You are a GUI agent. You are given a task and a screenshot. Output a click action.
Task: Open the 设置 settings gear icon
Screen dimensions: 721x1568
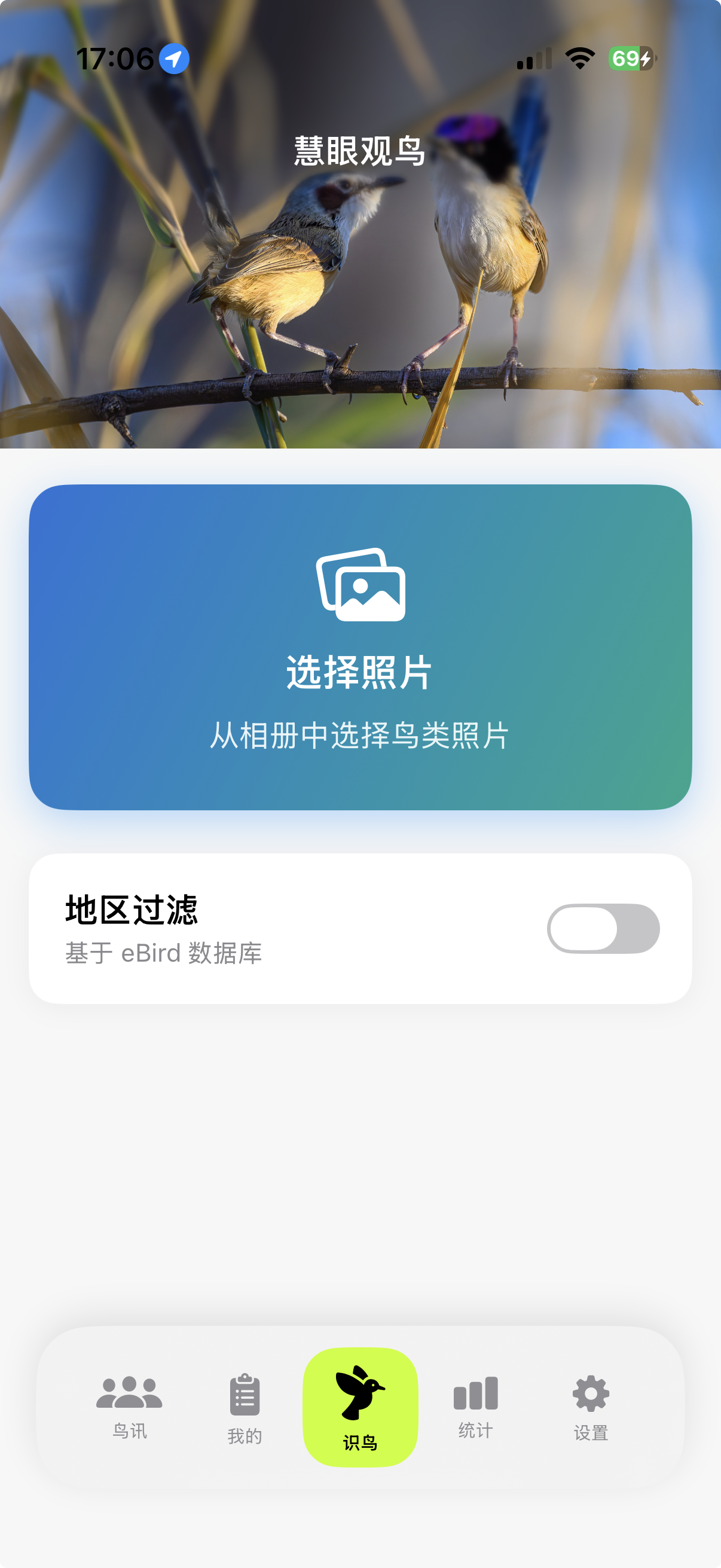(590, 1393)
